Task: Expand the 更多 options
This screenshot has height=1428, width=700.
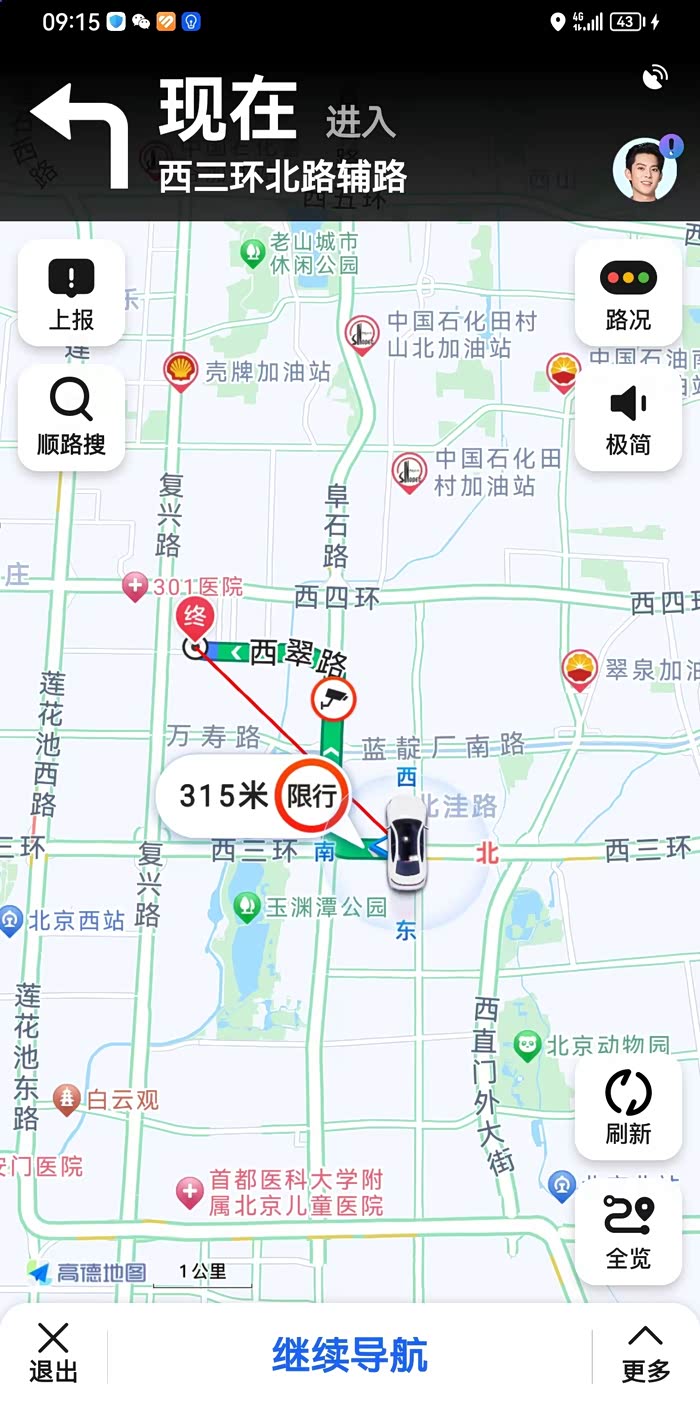Action: coord(645,1354)
